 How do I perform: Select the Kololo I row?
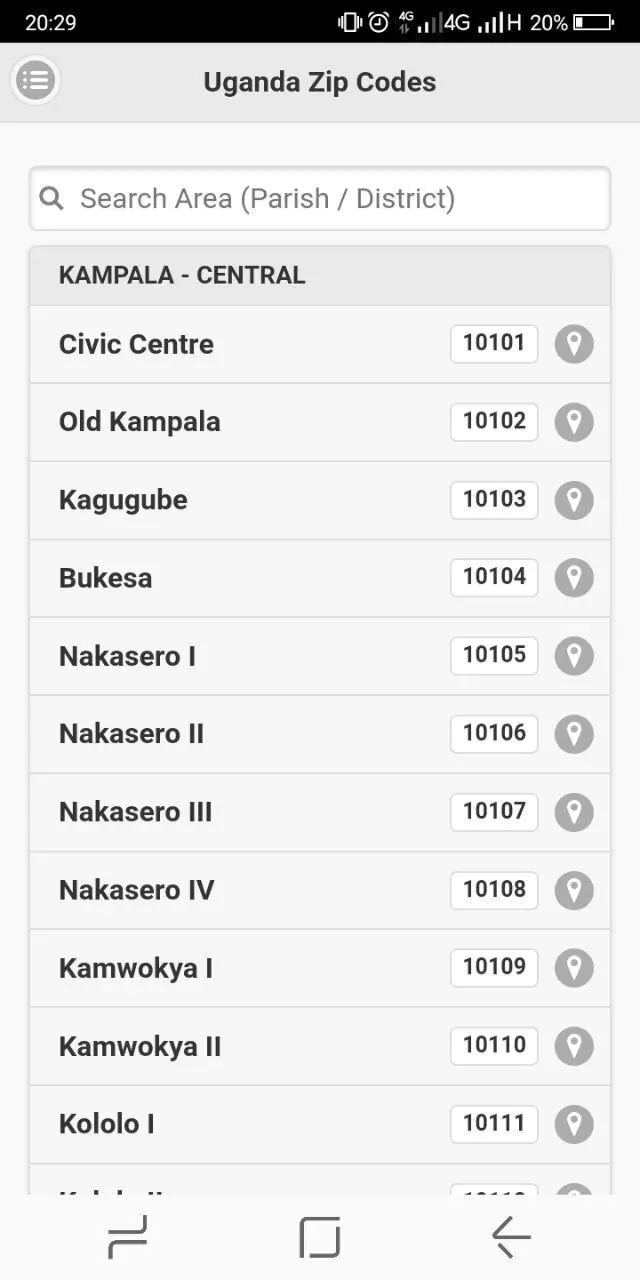tap(320, 1124)
